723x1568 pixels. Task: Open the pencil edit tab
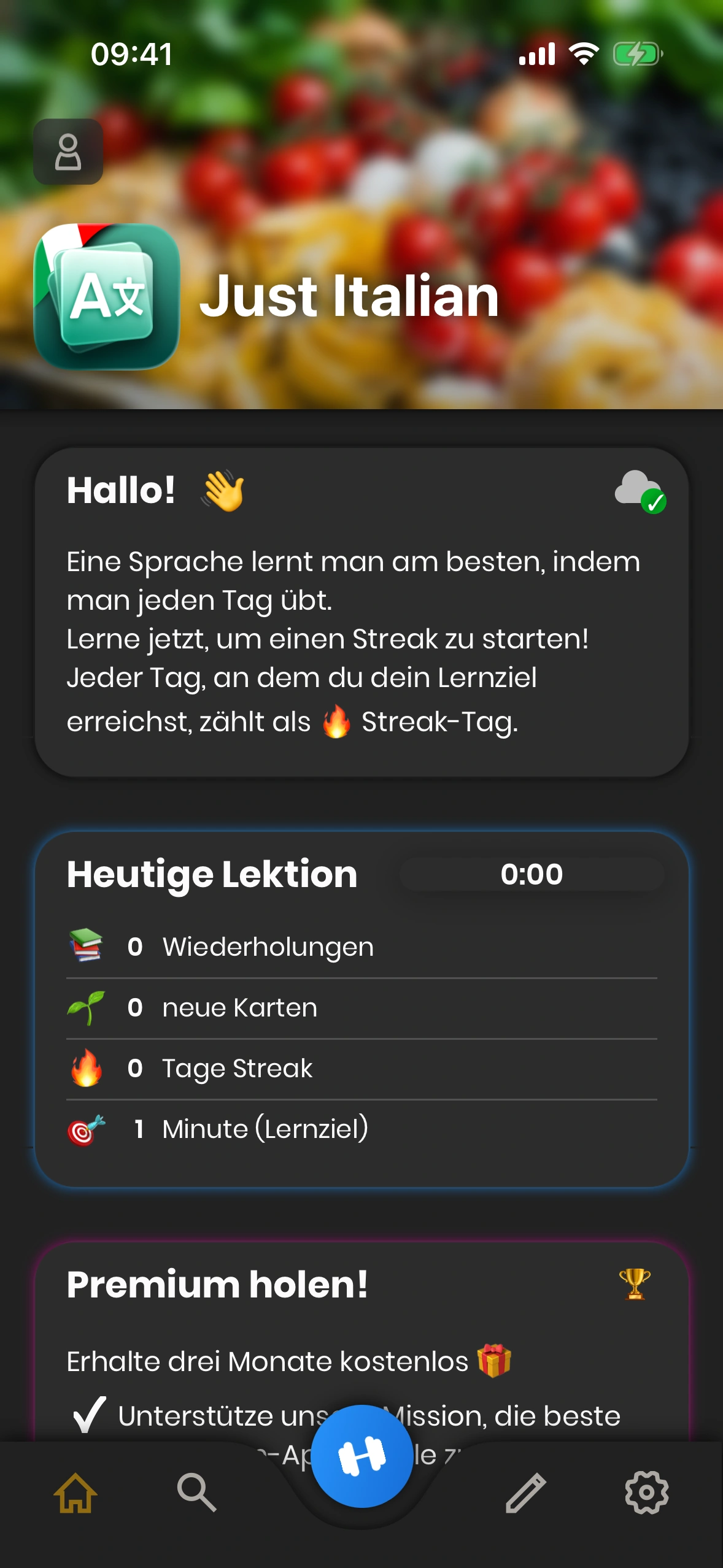click(526, 1493)
